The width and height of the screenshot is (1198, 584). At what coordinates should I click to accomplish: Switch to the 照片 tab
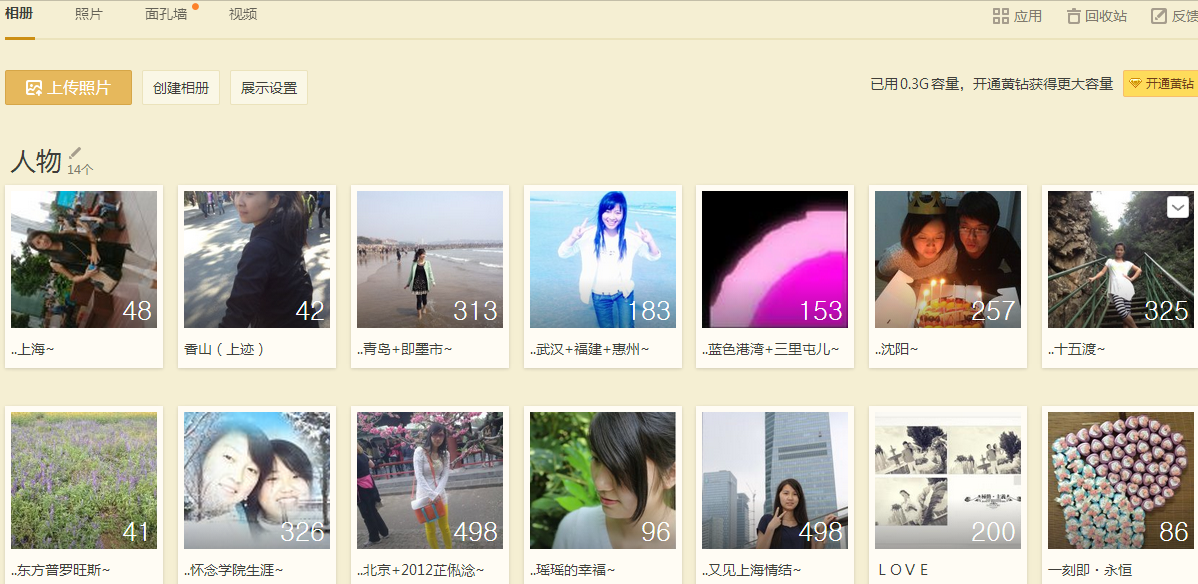pyautogui.click(x=88, y=15)
